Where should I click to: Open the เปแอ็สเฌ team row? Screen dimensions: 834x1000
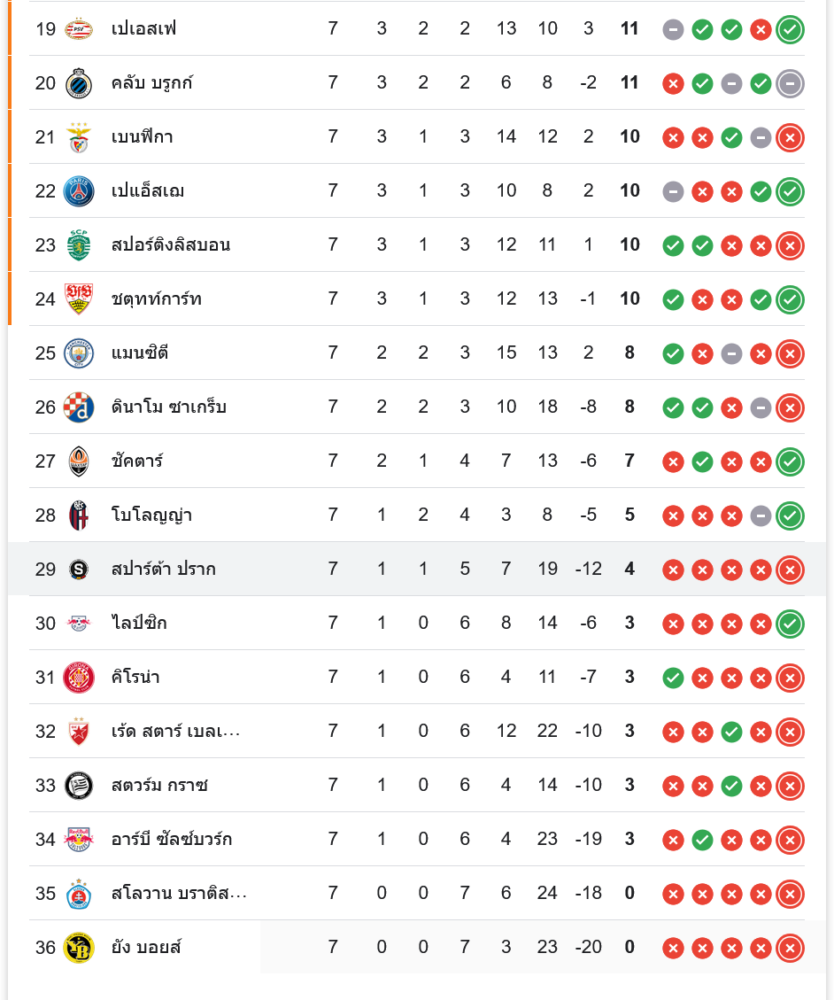coord(148,191)
